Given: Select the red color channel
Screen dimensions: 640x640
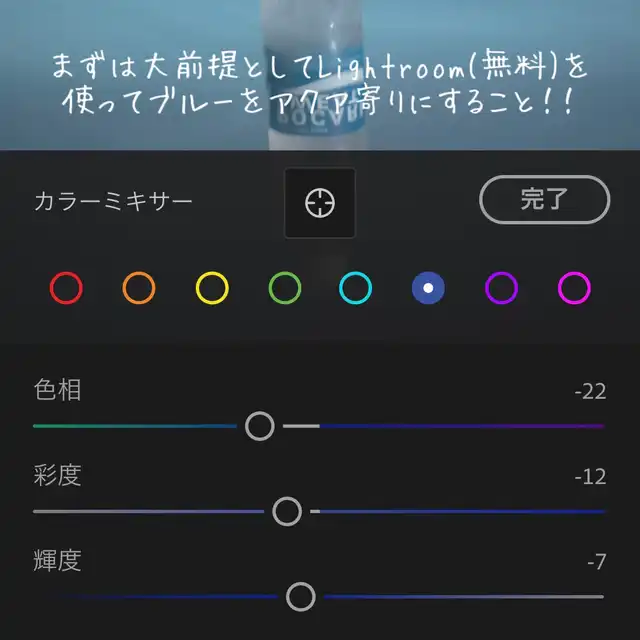Looking at the screenshot, I should tap(66, 288).
